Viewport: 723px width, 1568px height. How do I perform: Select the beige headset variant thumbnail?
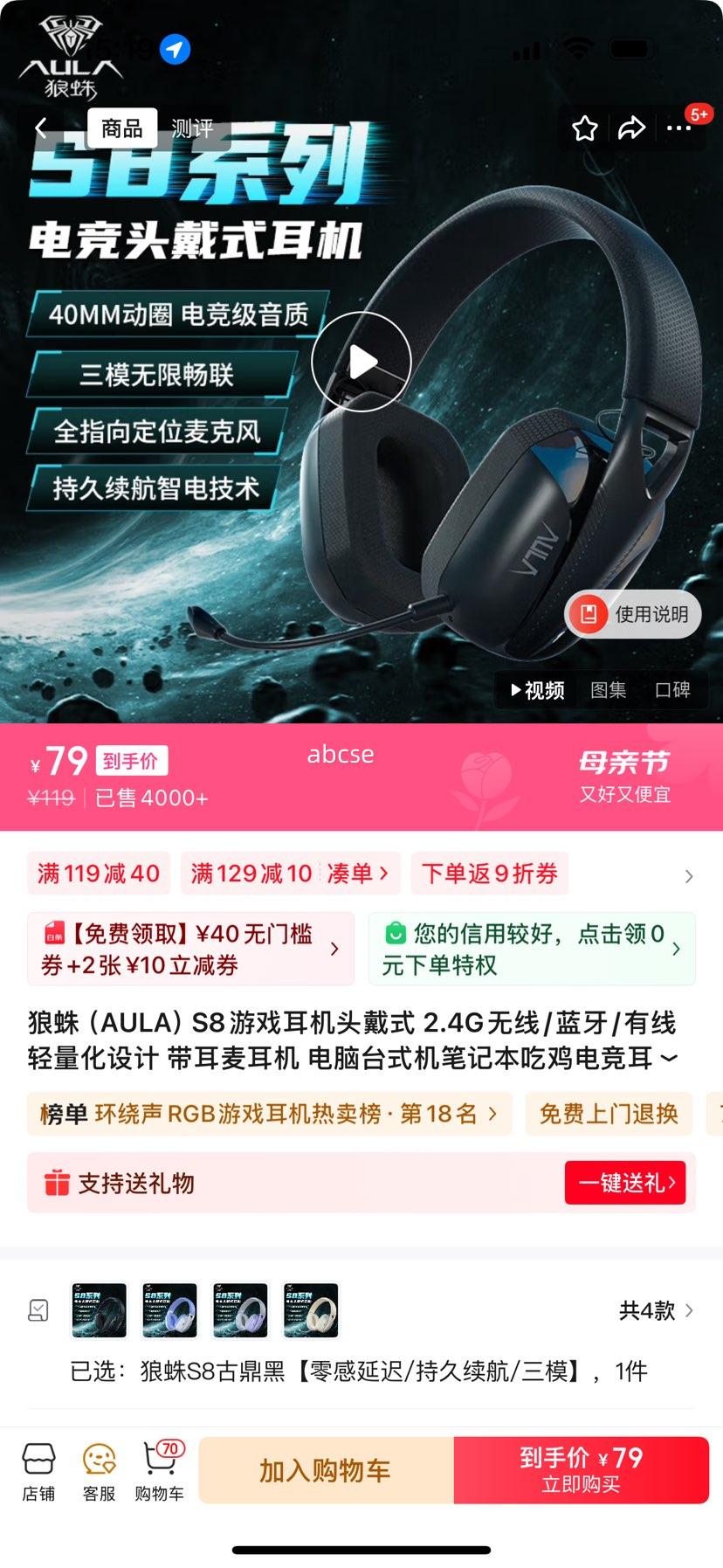[310, 1310]
